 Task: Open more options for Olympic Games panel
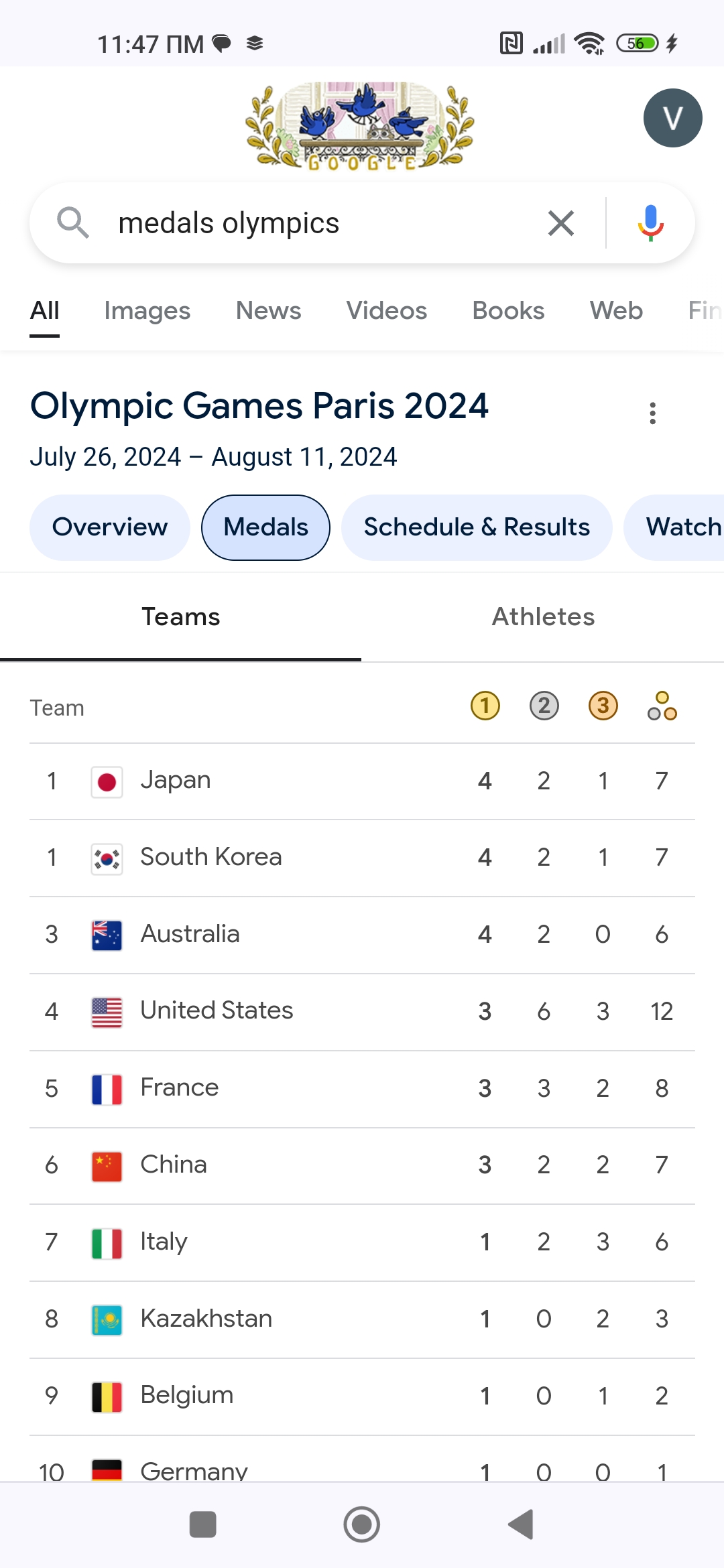[x=652, y=413]
